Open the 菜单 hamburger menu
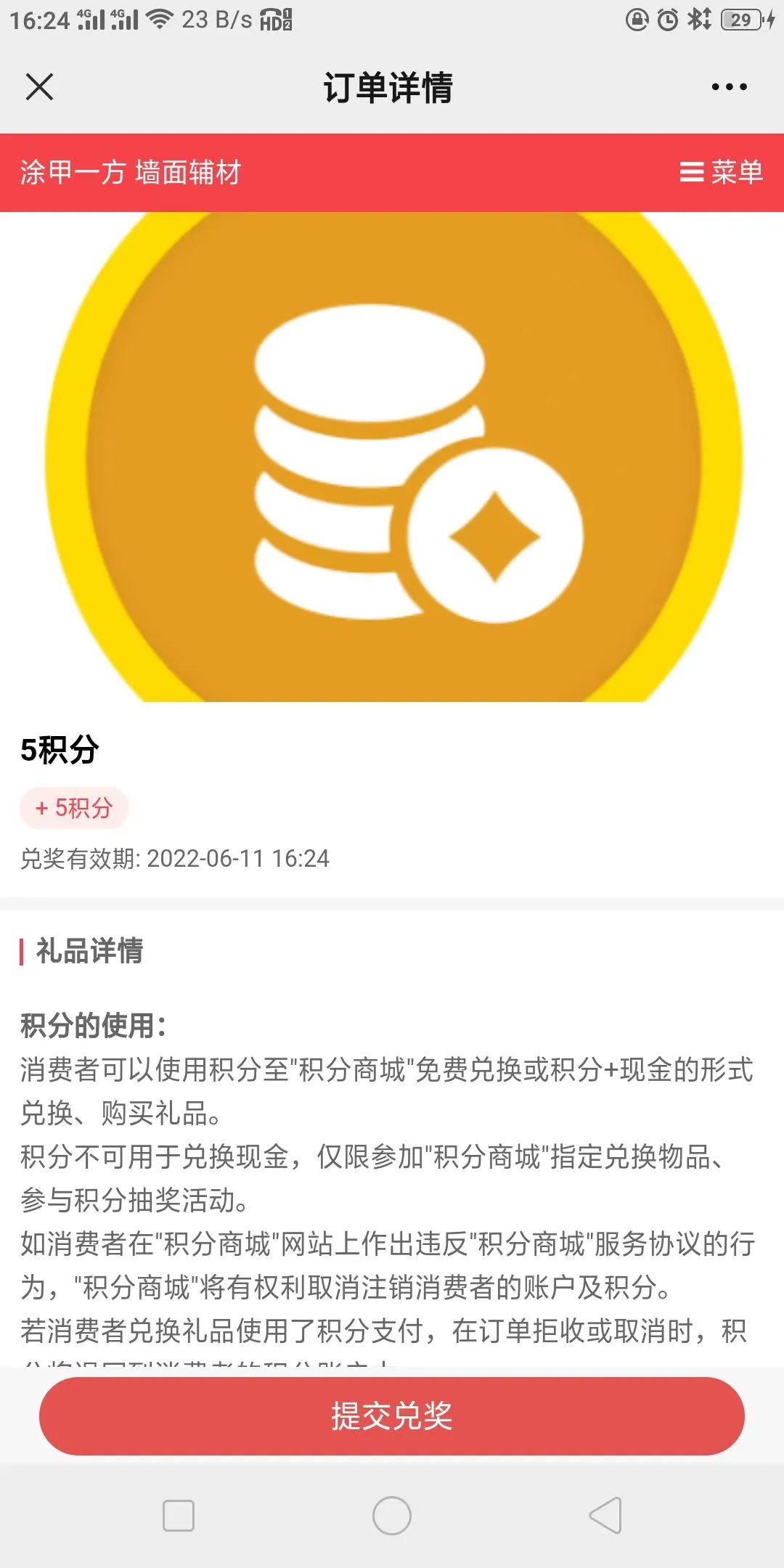Viewport: 784px width, 1568px height. [721, 173]
